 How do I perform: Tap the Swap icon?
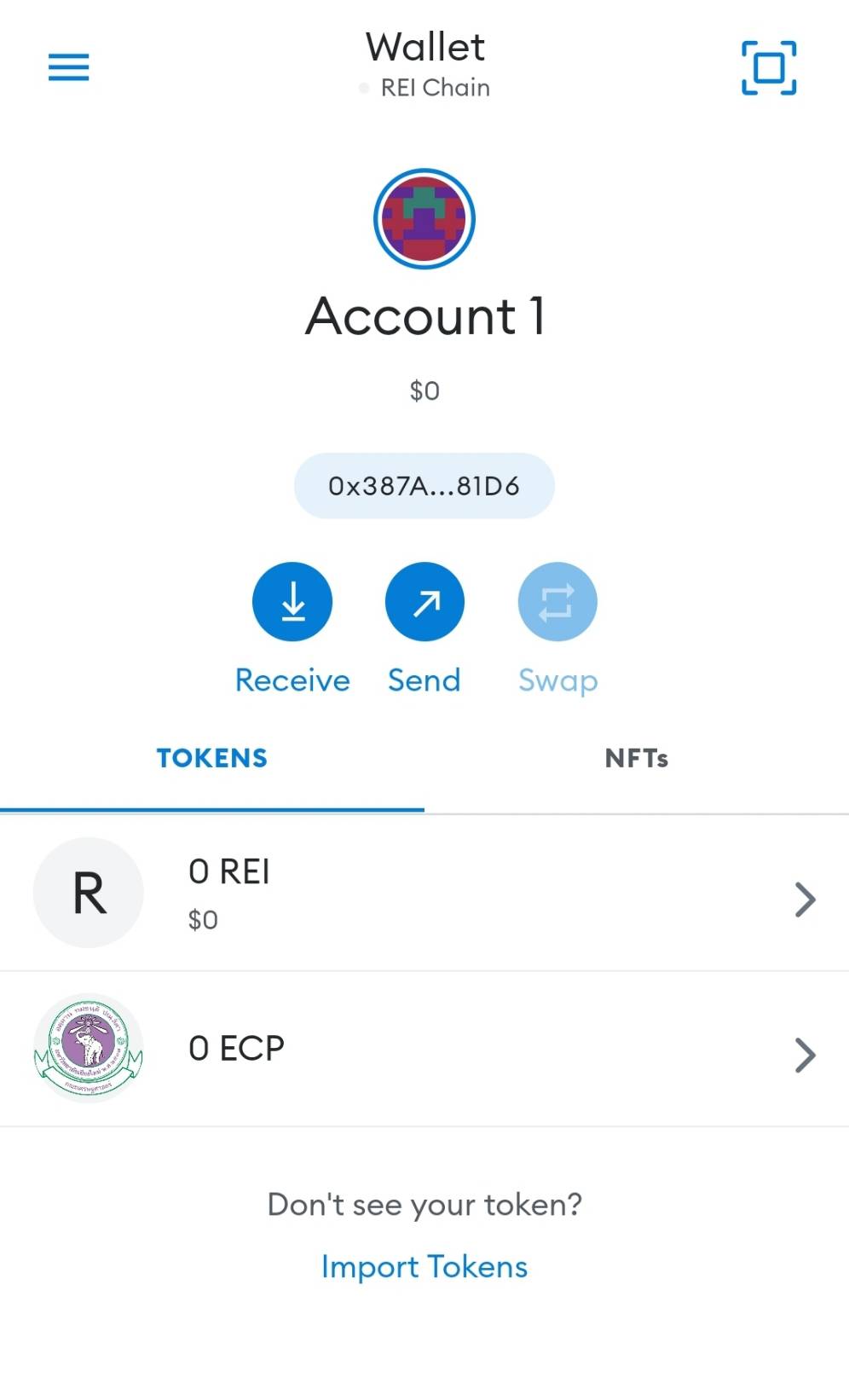pos(557,600)
